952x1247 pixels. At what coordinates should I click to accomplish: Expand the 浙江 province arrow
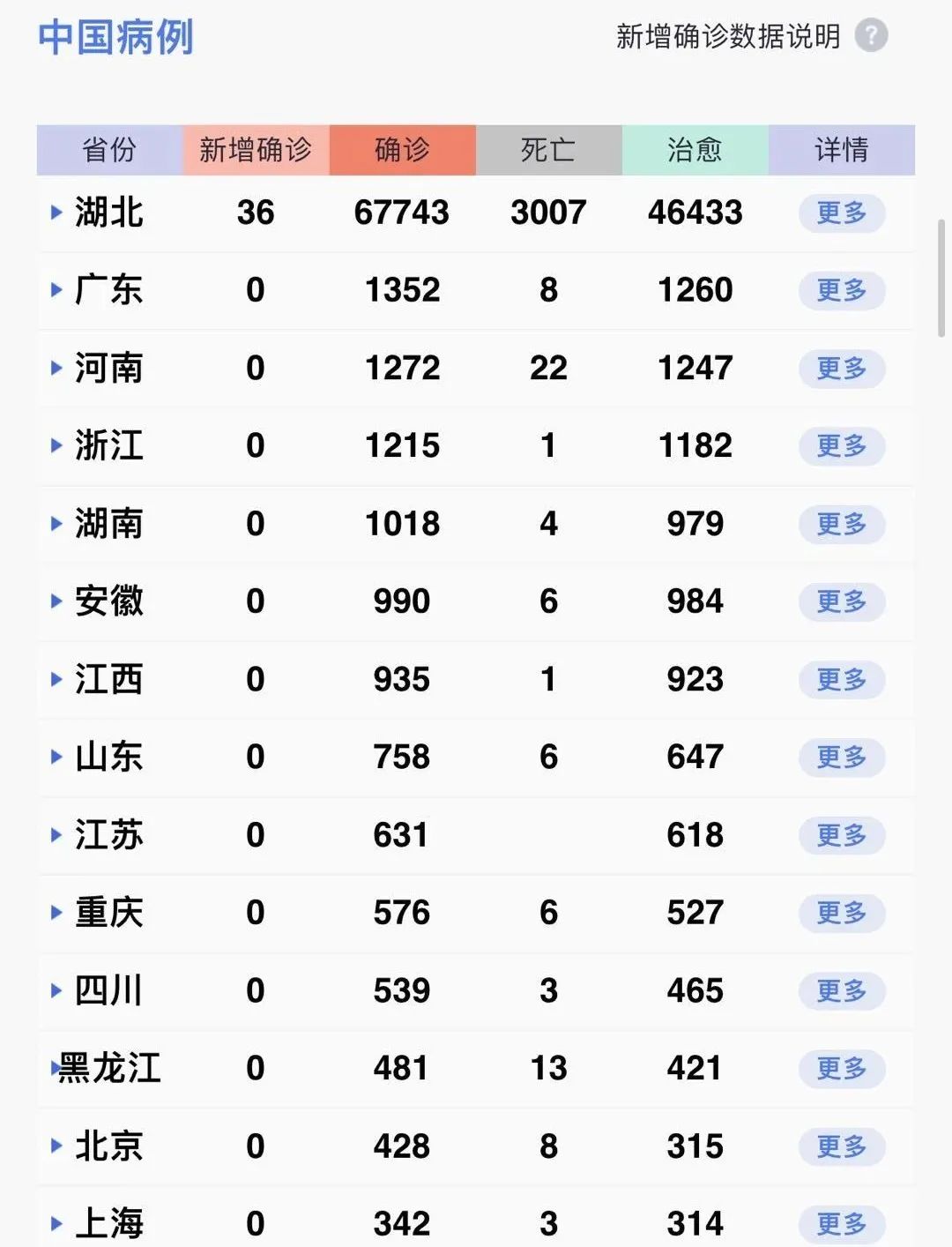coord(56,446)
